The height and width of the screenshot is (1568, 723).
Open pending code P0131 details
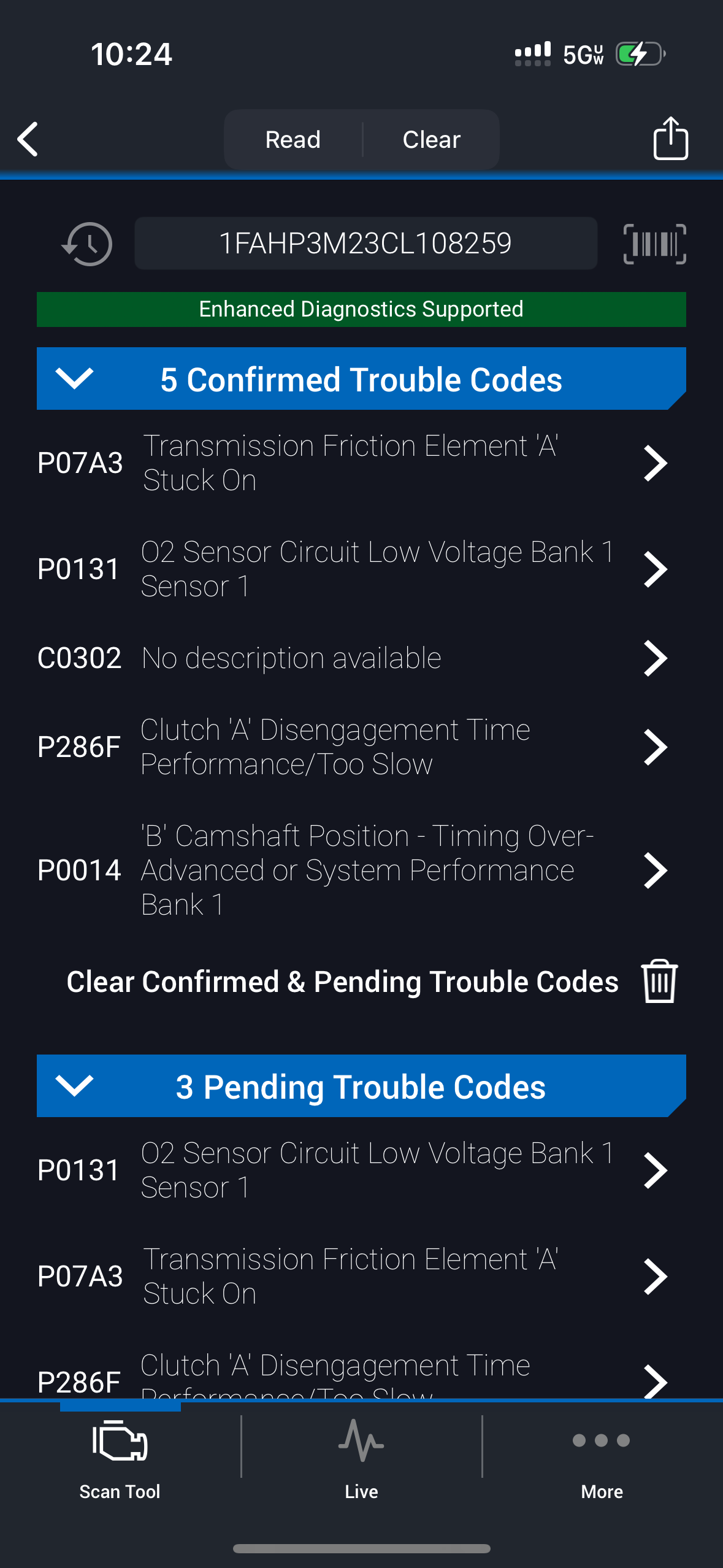352,1170
